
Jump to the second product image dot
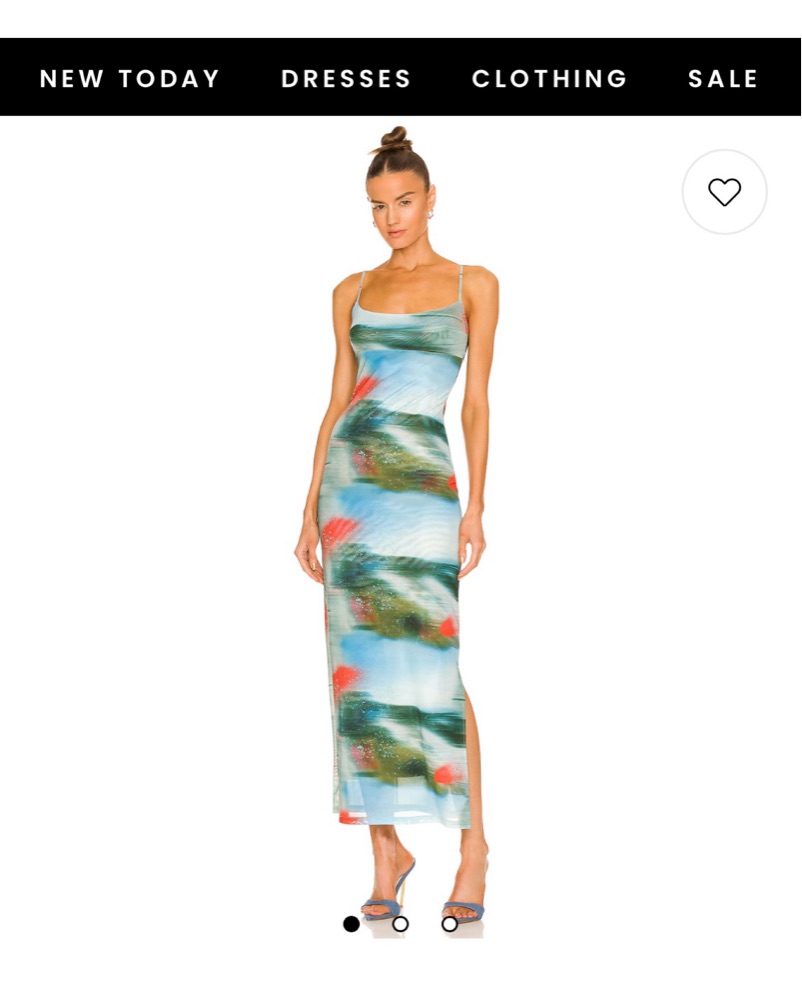400,924
